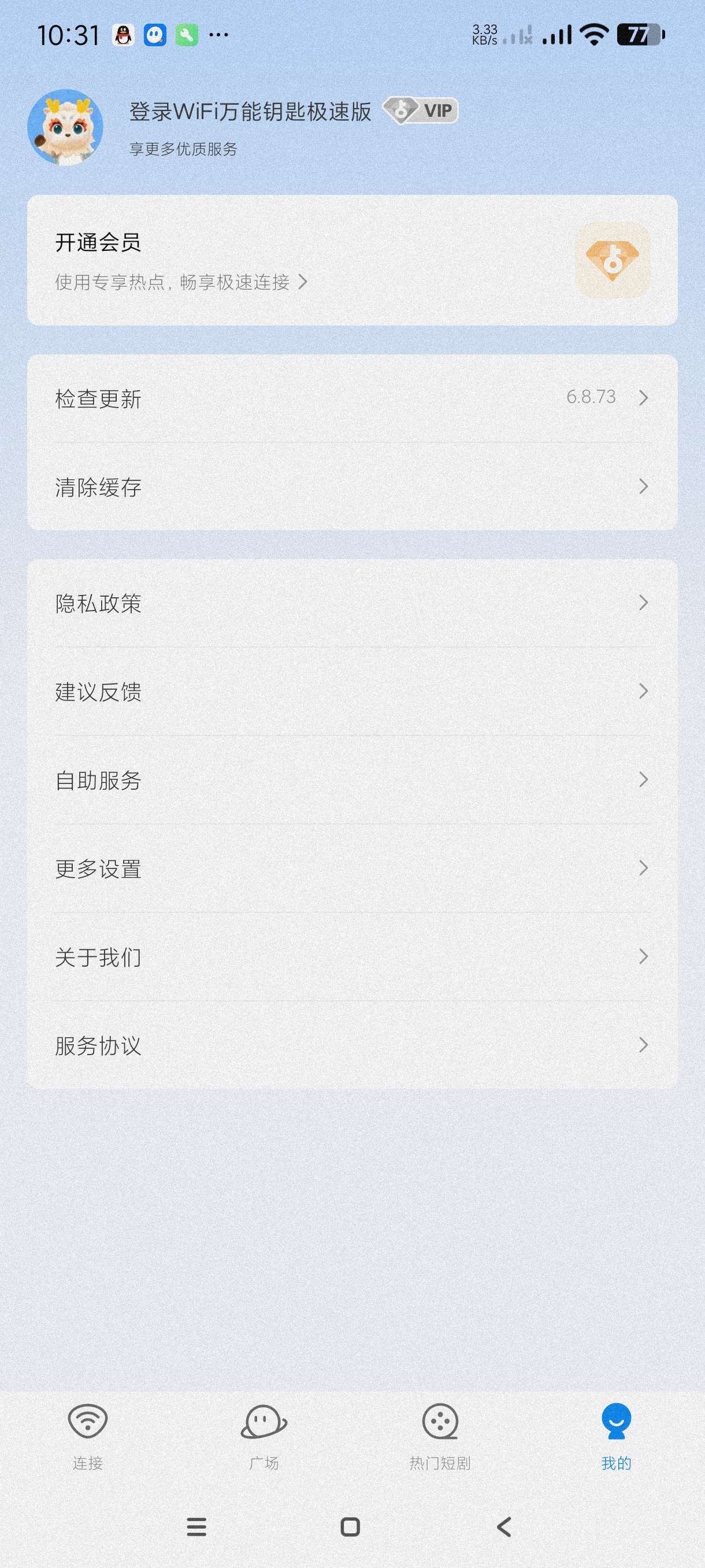This screenshot has height=1568, width=705.
Task: View 关于我们 about page
Action: click(x=351, y=957)
